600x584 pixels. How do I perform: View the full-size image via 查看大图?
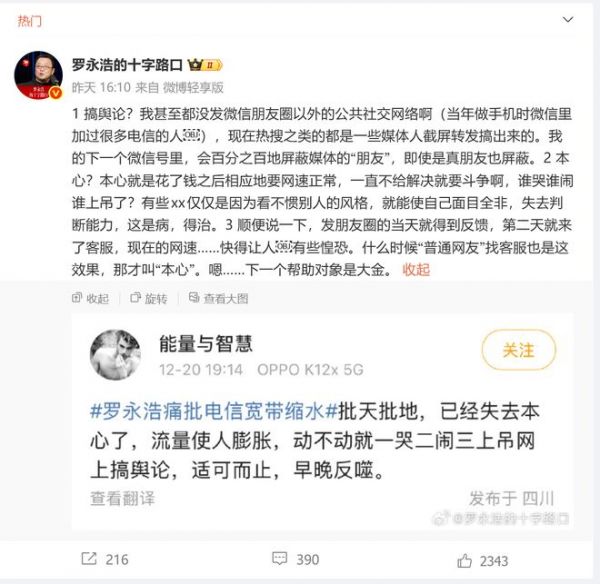(x=219, y=298)
